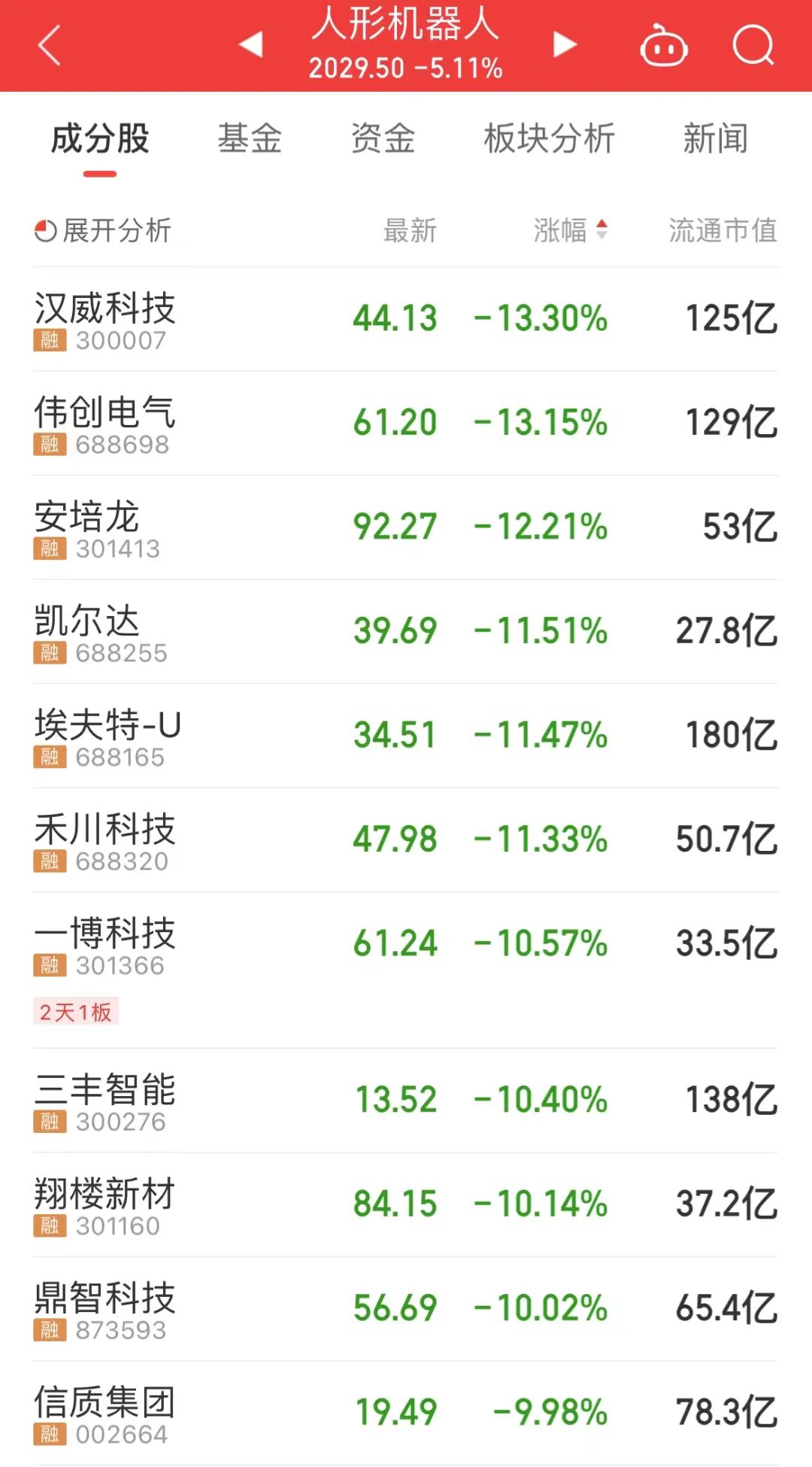
Task: Open the robot assistant icon
Action: tap(663, 47)
